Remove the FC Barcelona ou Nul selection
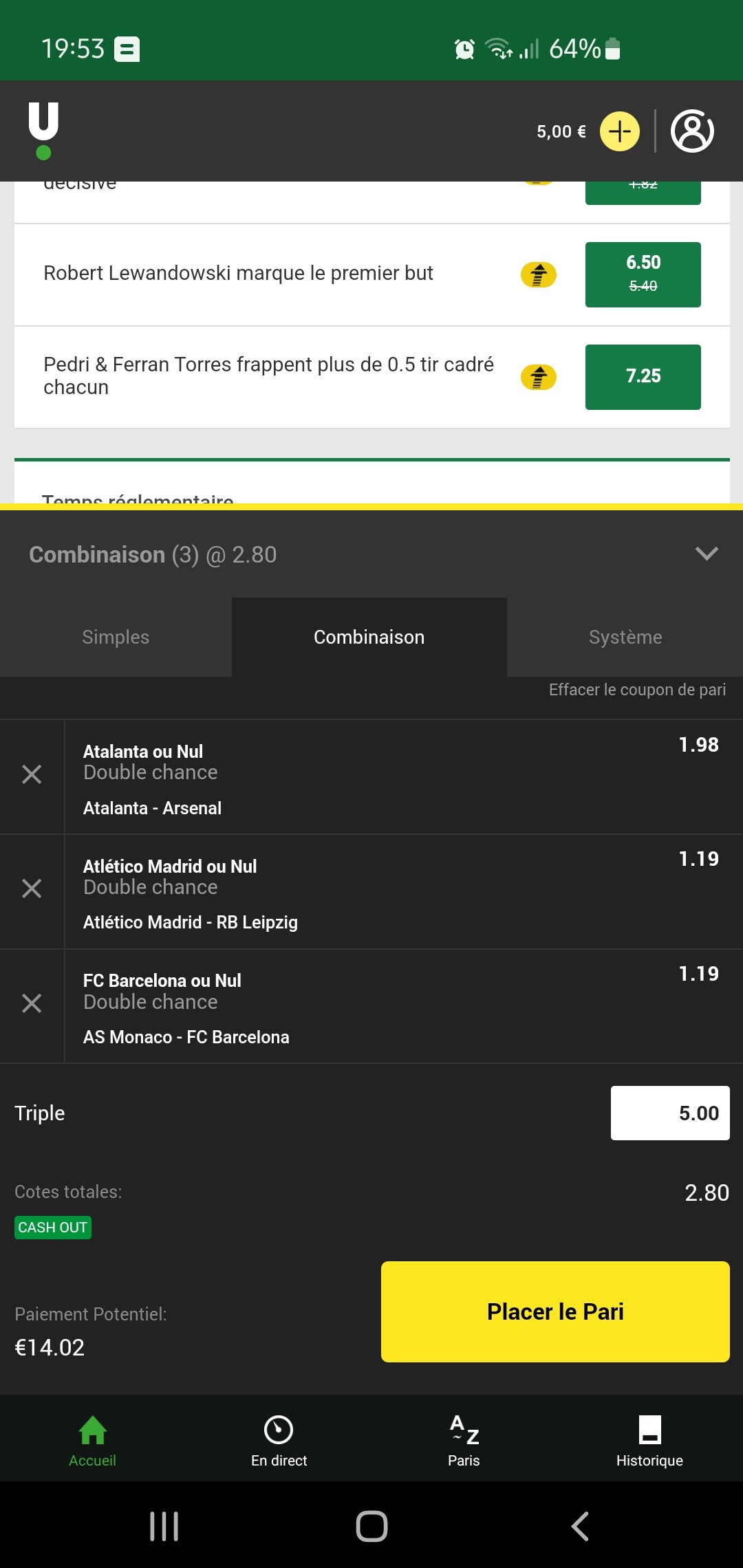Image resolution: width=743 pixels, height=1568 pixels. pyautogui.click(x=32, y=1003)
